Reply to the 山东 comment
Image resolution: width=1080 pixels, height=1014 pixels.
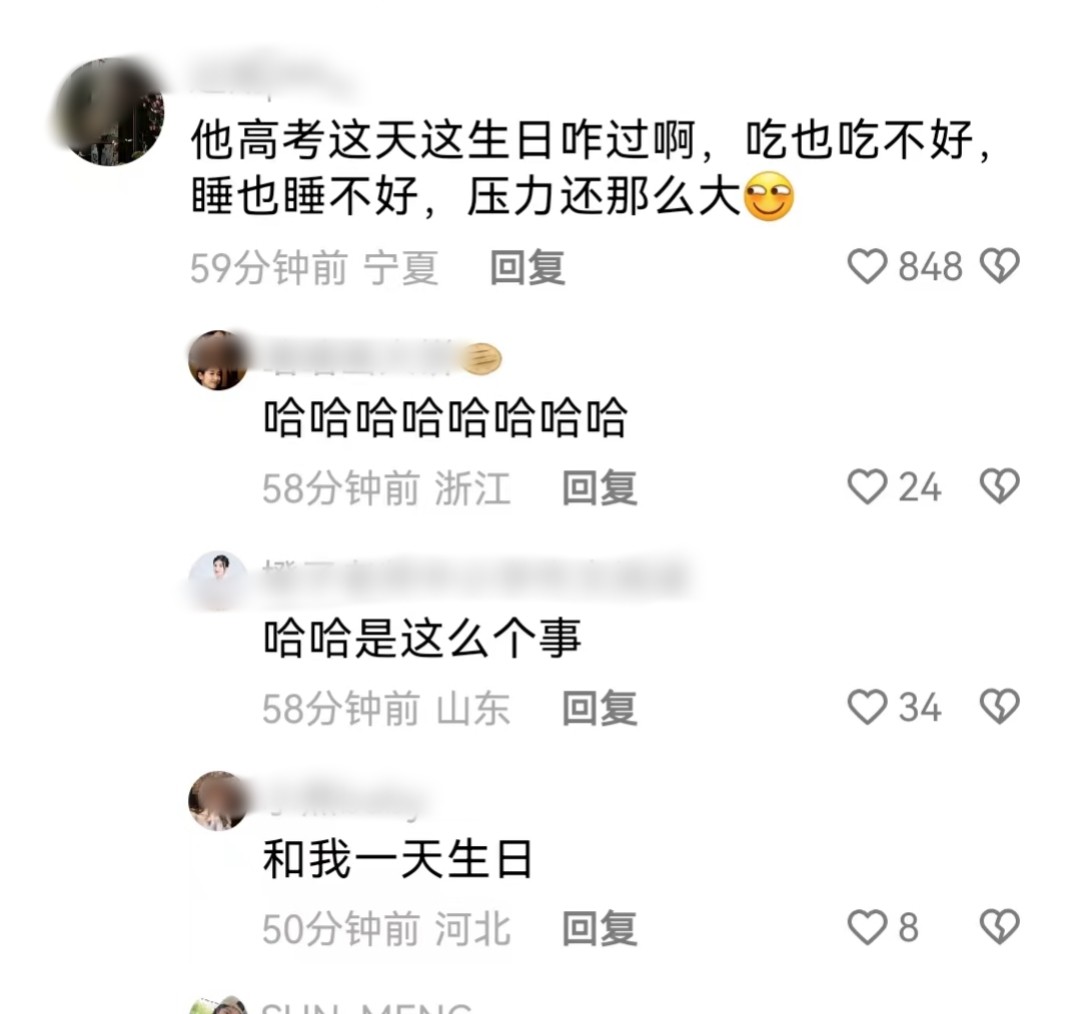coord(599,709)
